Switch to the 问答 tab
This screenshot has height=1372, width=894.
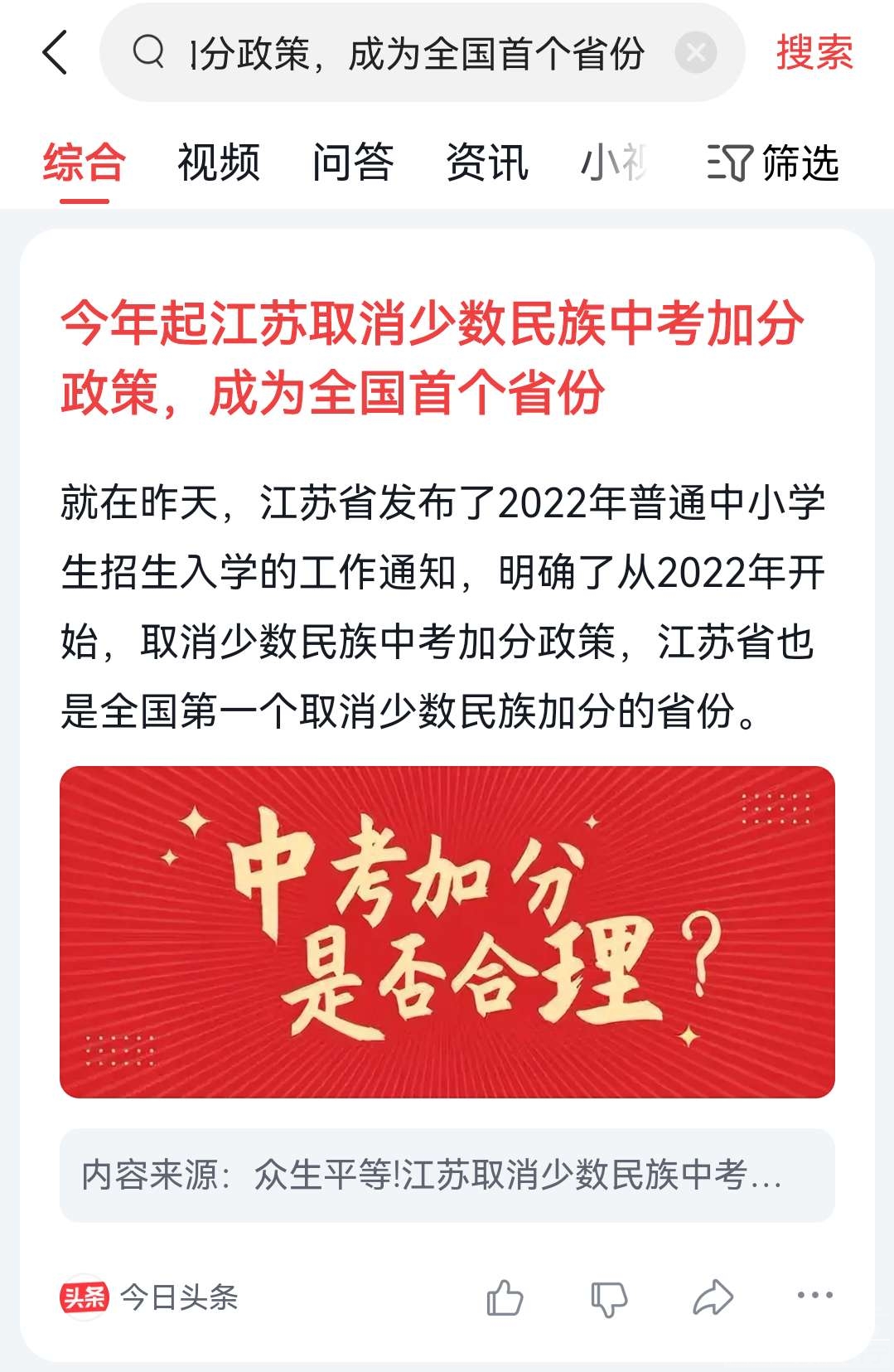coord(353,162)
